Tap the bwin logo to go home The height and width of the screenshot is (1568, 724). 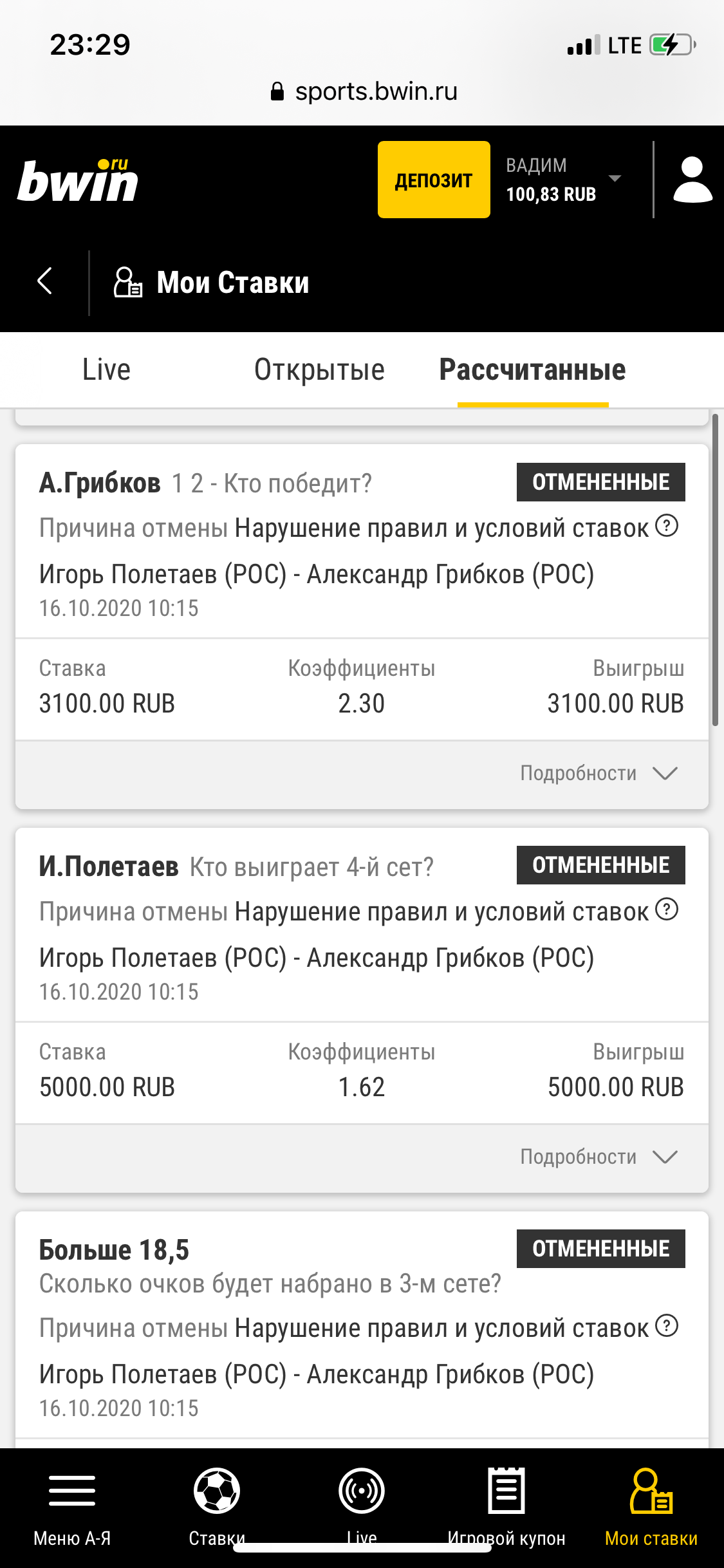(x=77, y=181)
